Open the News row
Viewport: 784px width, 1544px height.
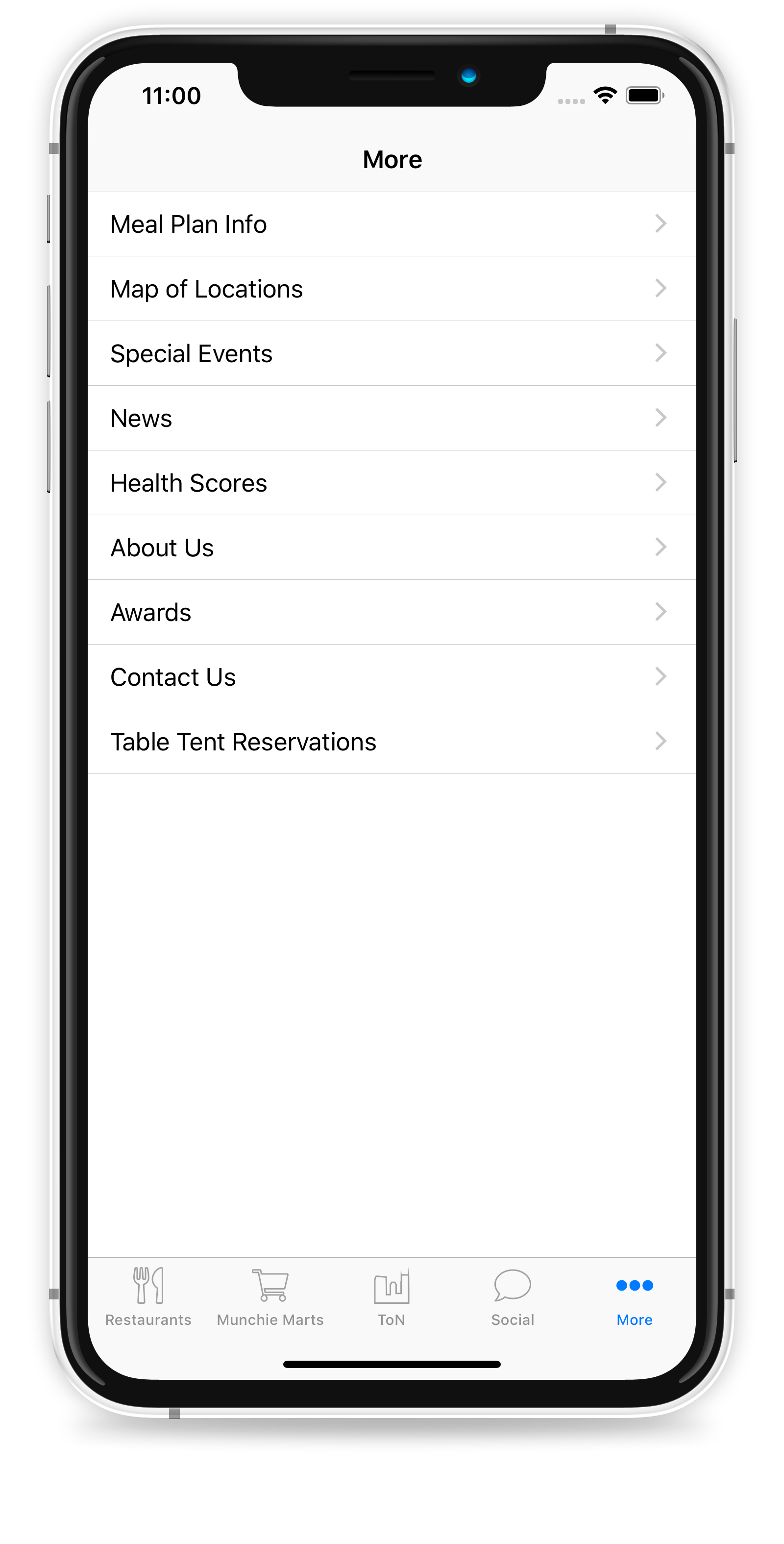point(392,419)
